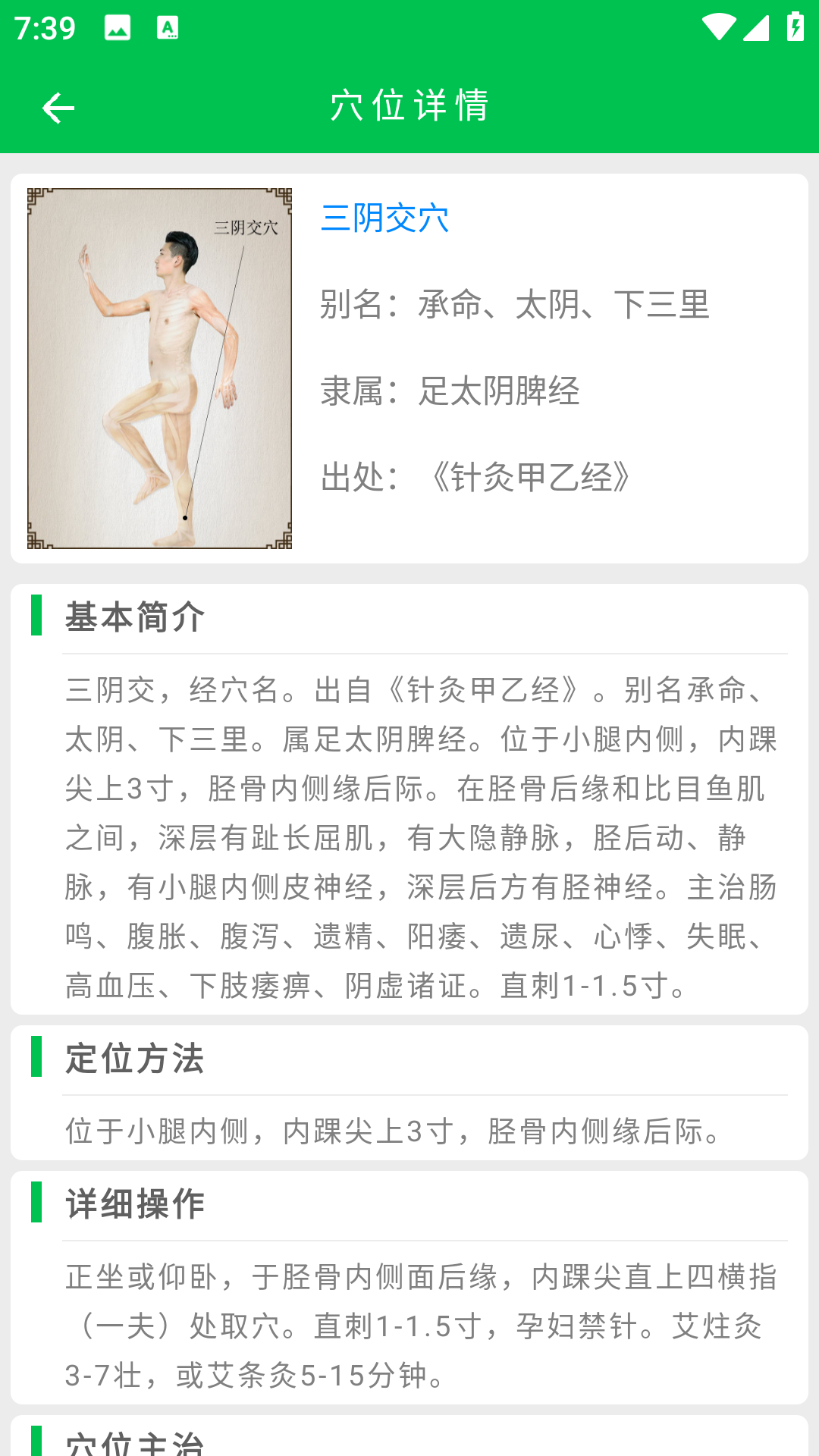
Task: Tap the 定位方法 section header
Action: [134, 1061]
